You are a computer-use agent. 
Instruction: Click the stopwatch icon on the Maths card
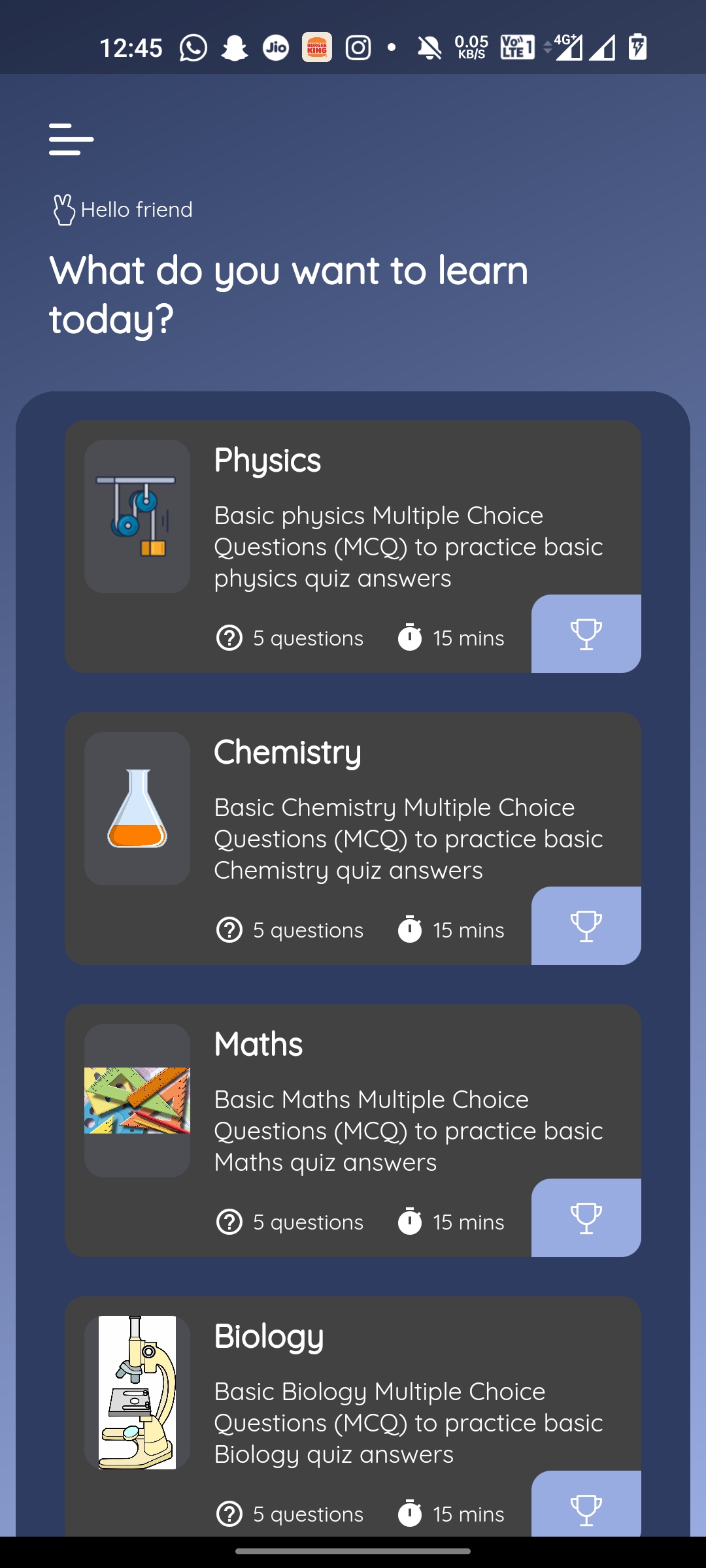click(x=409, y=1220)
